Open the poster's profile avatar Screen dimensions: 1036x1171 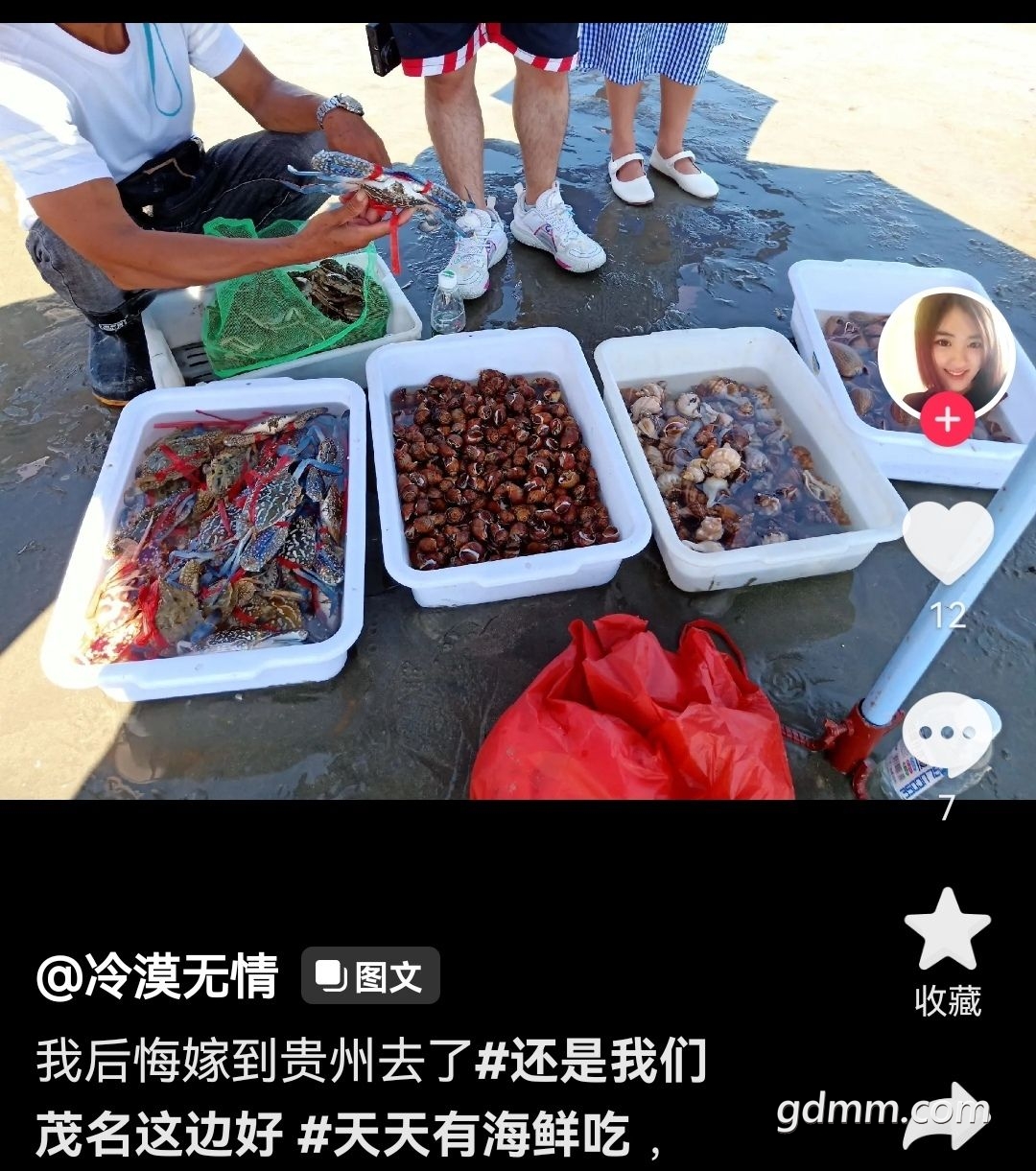pyautogui.click(x=946, y=351)
